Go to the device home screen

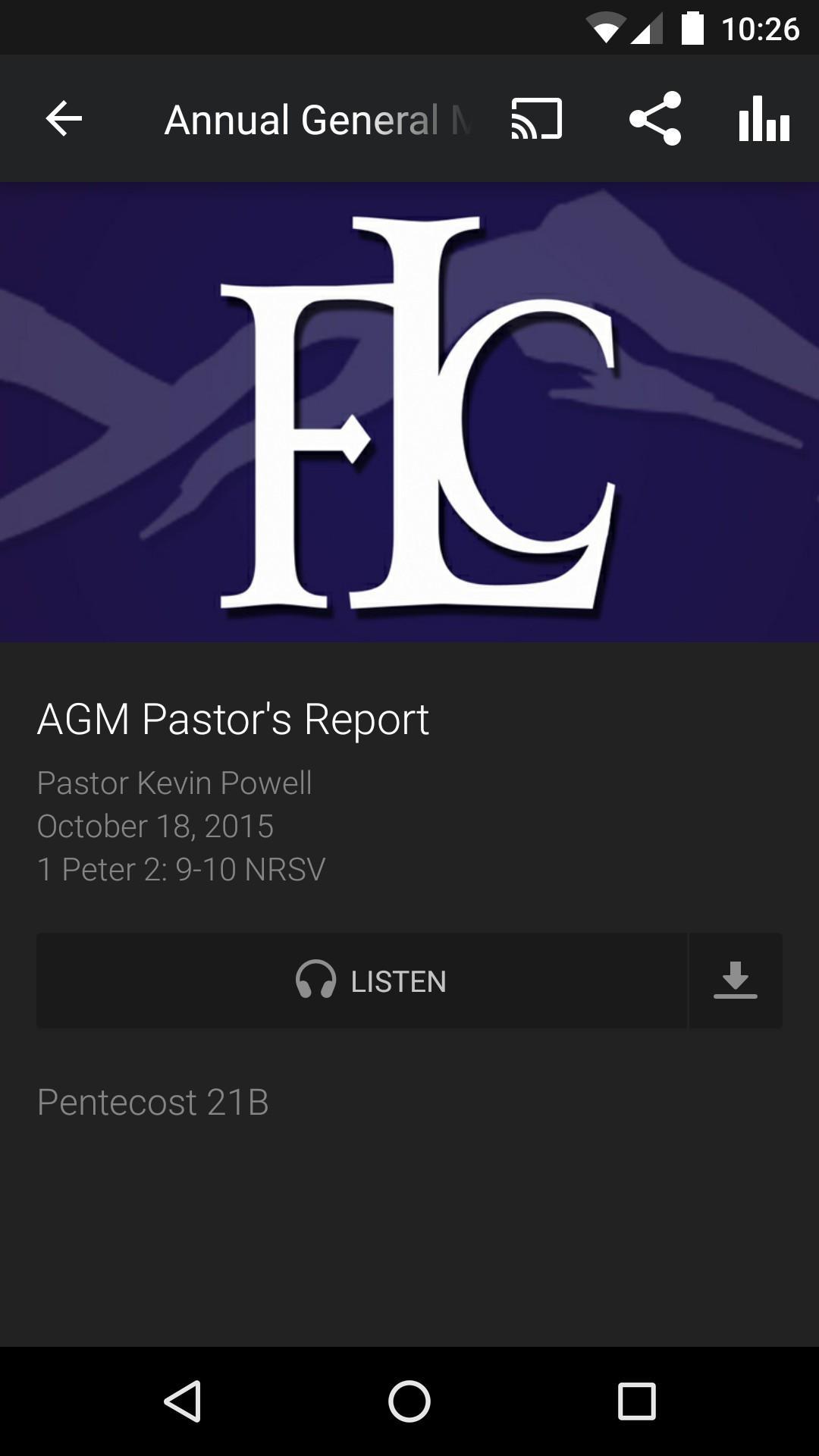[x=409, y=1401]
